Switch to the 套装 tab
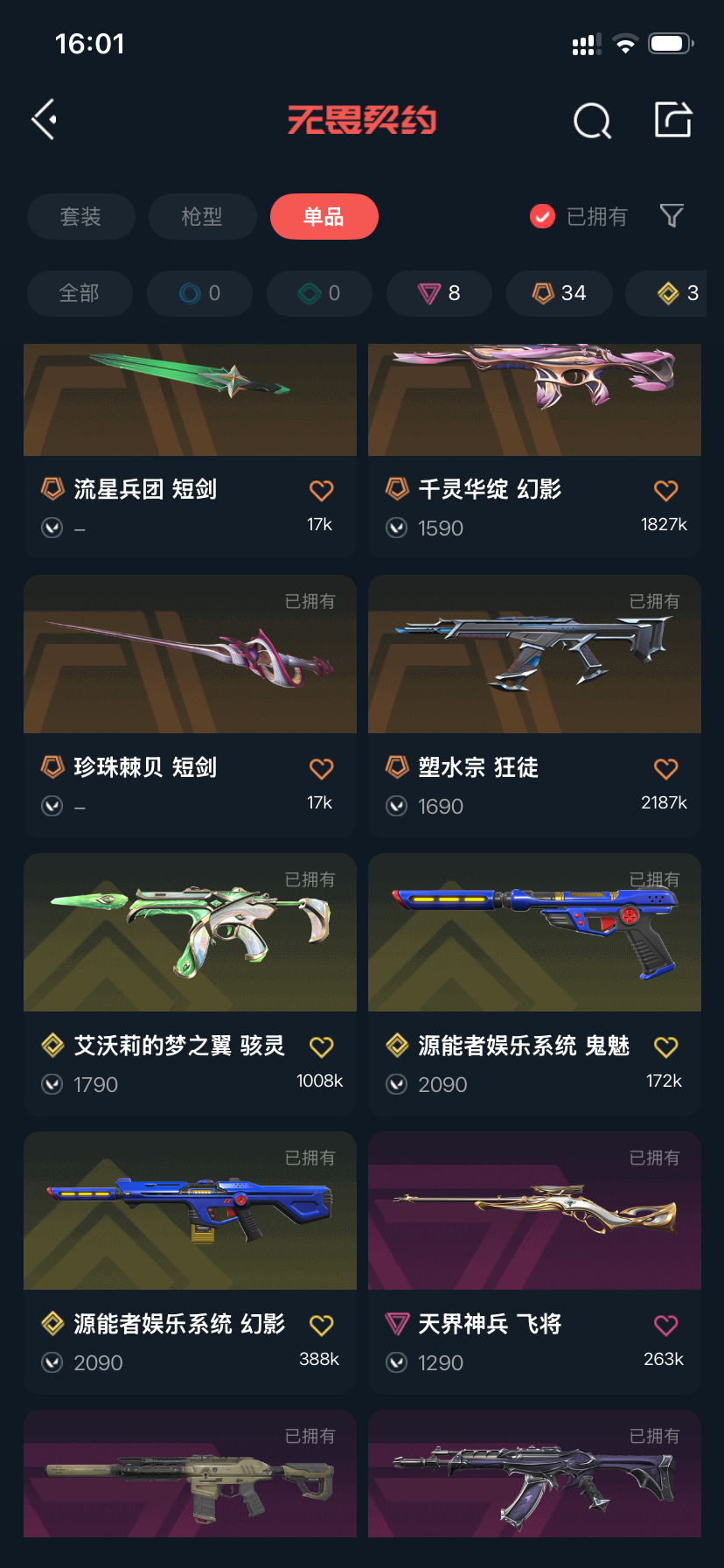The image size is (724, 1568). tap(80, 216)
